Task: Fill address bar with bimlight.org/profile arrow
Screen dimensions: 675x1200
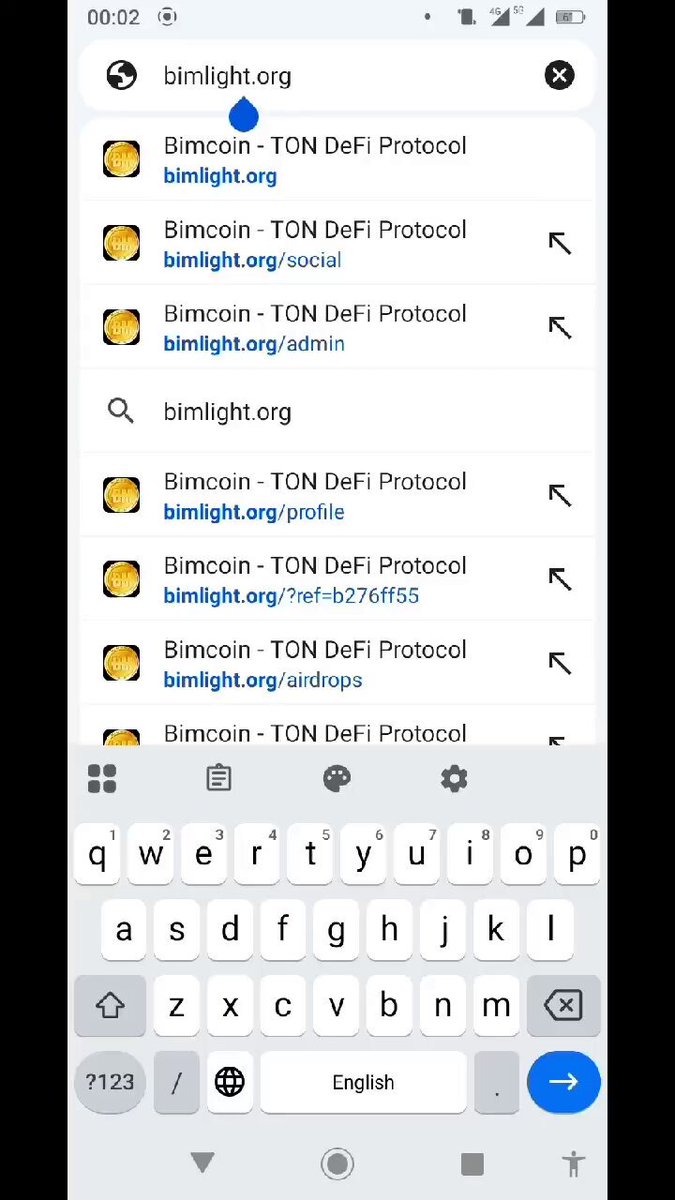Action: click(x=559, y=495)
